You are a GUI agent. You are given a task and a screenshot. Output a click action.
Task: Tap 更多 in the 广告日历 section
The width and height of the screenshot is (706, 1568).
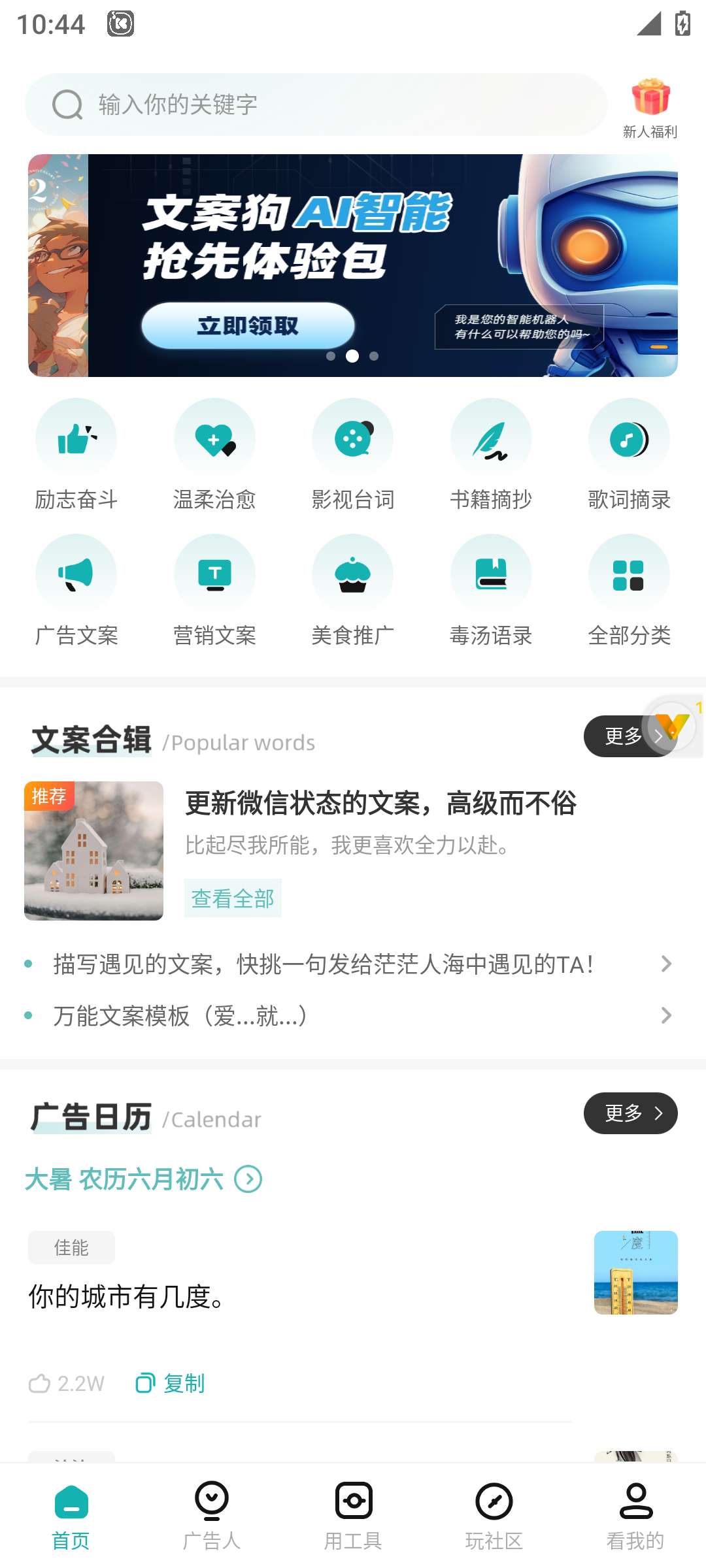630,1113
